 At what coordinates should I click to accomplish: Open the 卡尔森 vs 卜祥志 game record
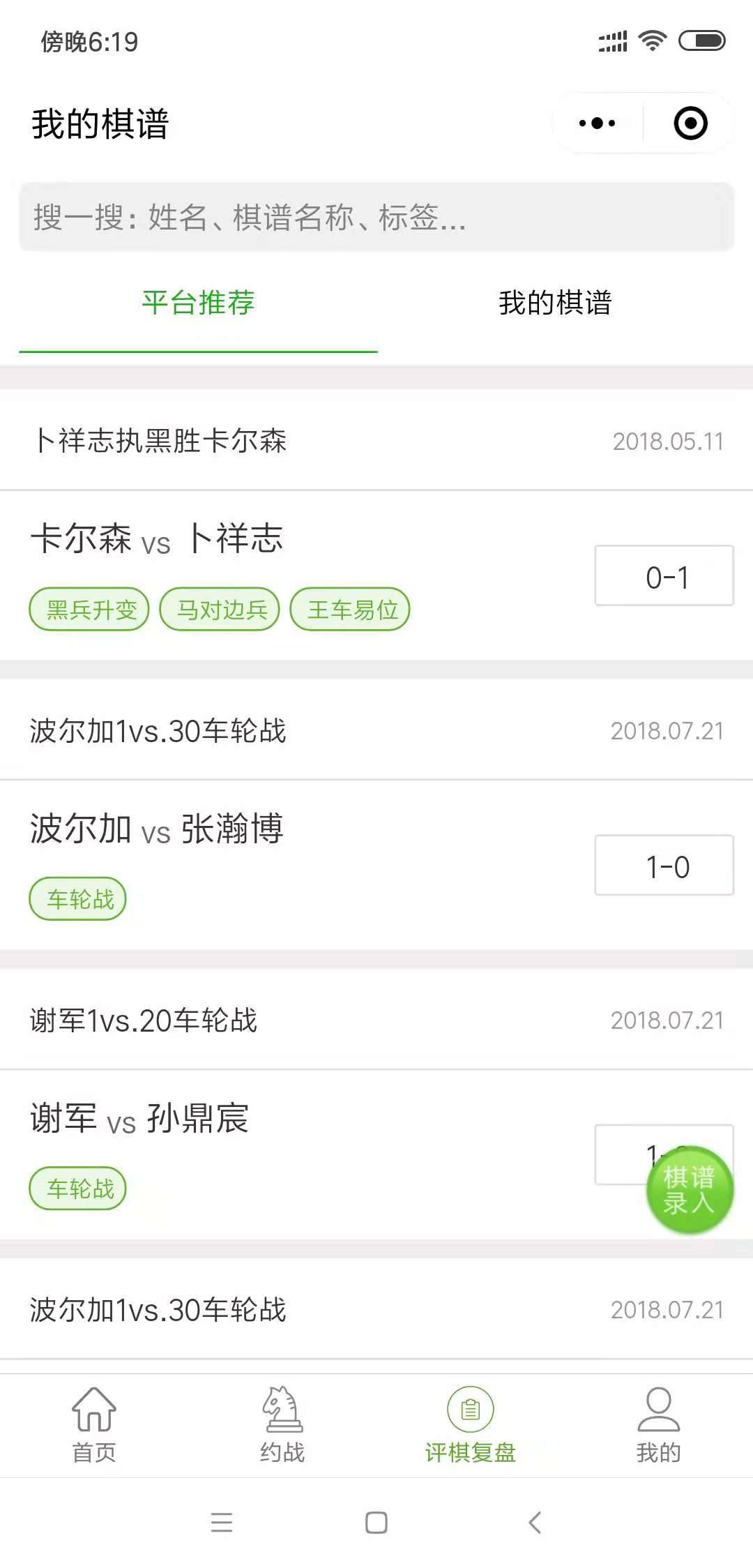point(376,575)
